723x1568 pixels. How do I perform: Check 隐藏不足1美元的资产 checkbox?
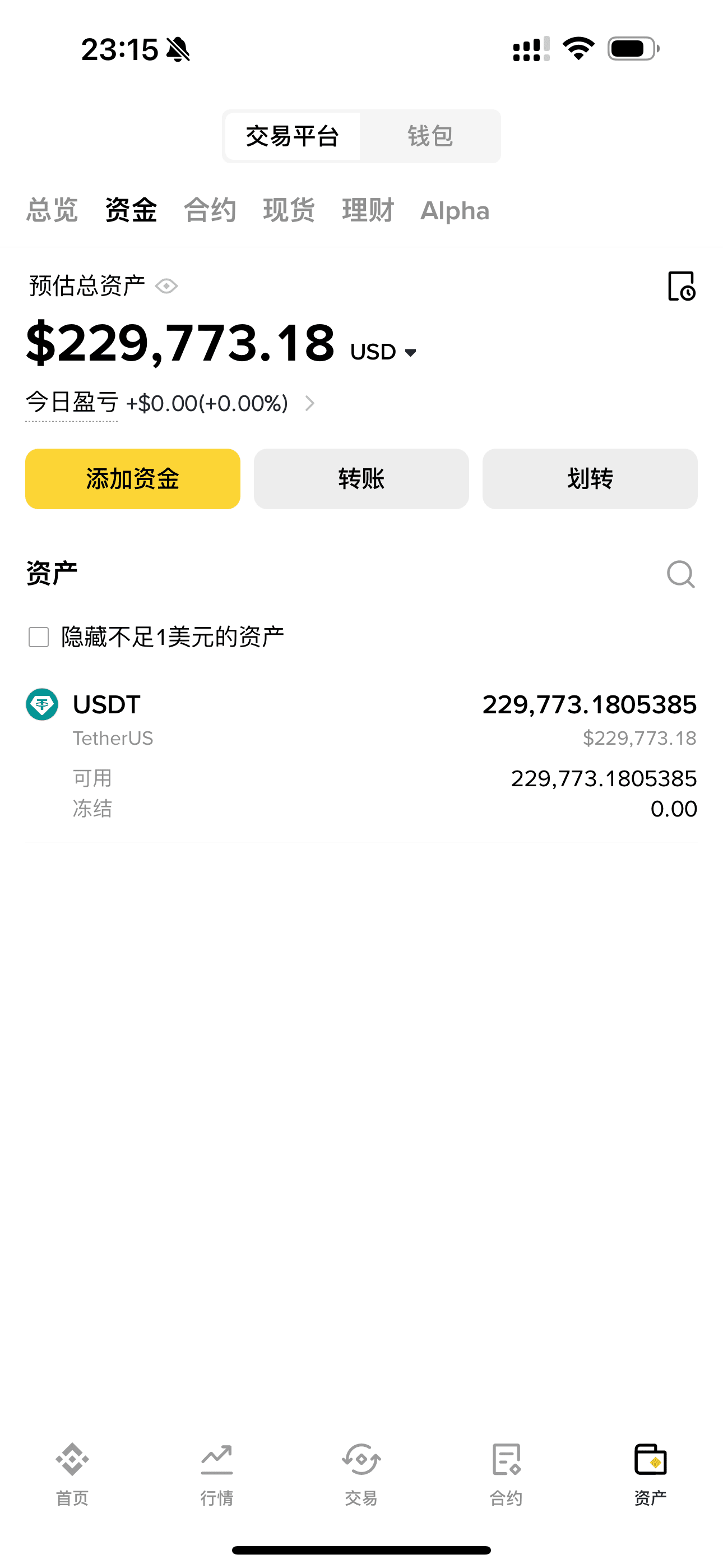coord(39,637)
